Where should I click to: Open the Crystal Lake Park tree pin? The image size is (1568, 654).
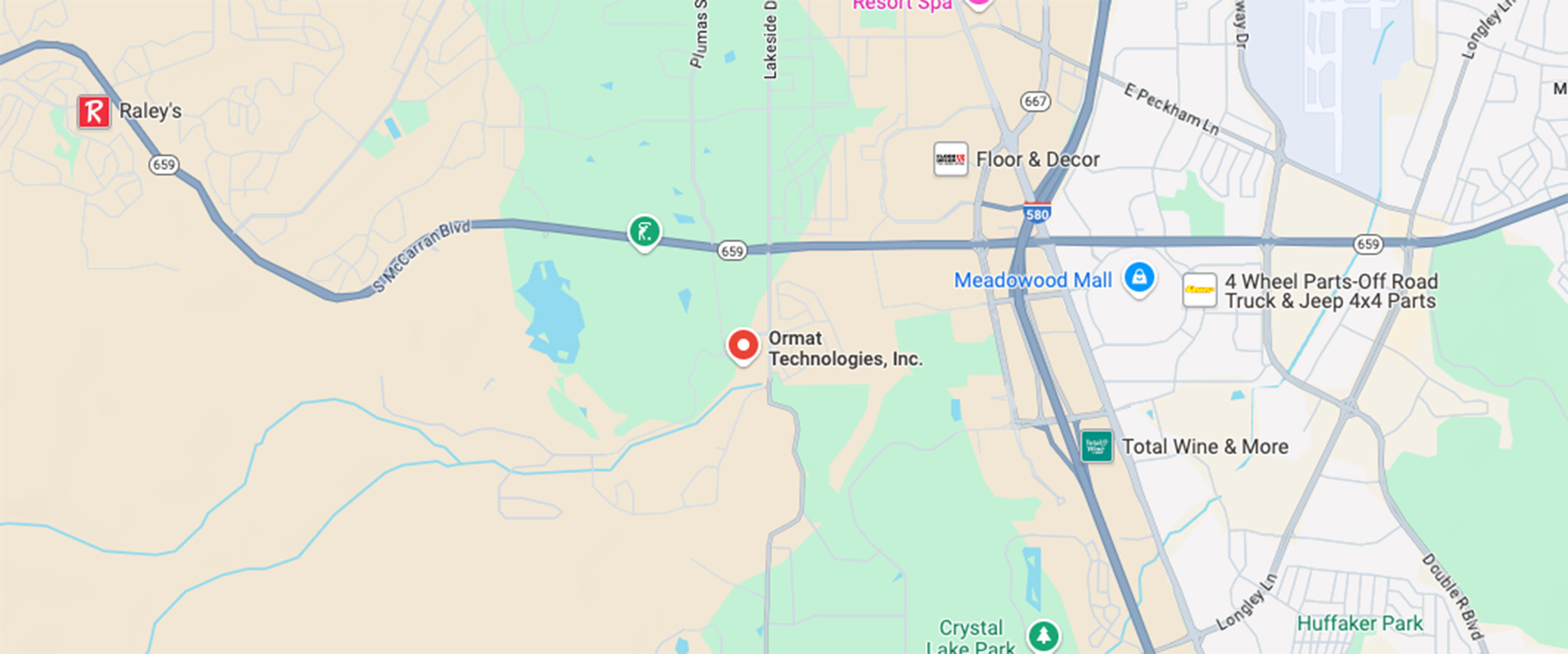(1044, 635)
